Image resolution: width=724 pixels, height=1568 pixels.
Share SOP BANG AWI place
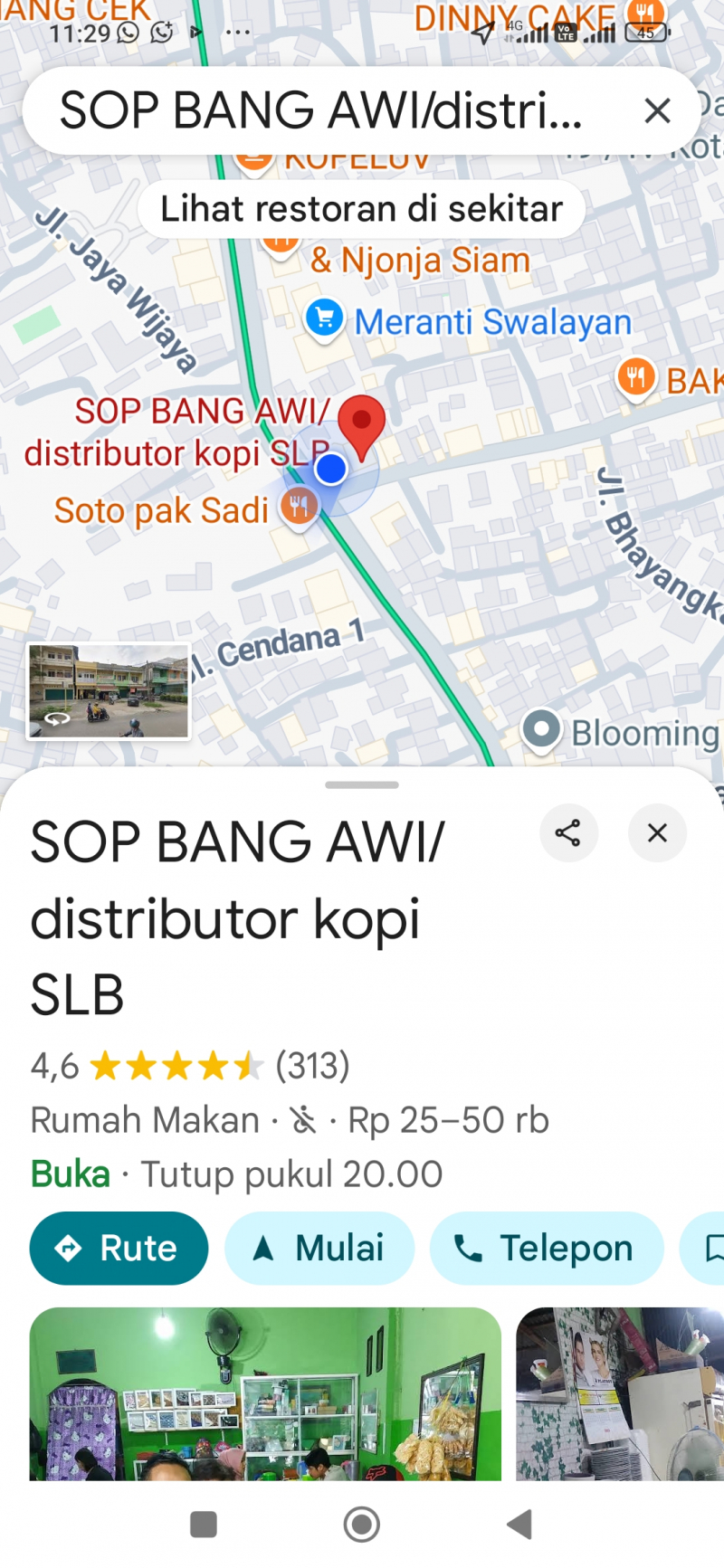[x=568, y=832]
